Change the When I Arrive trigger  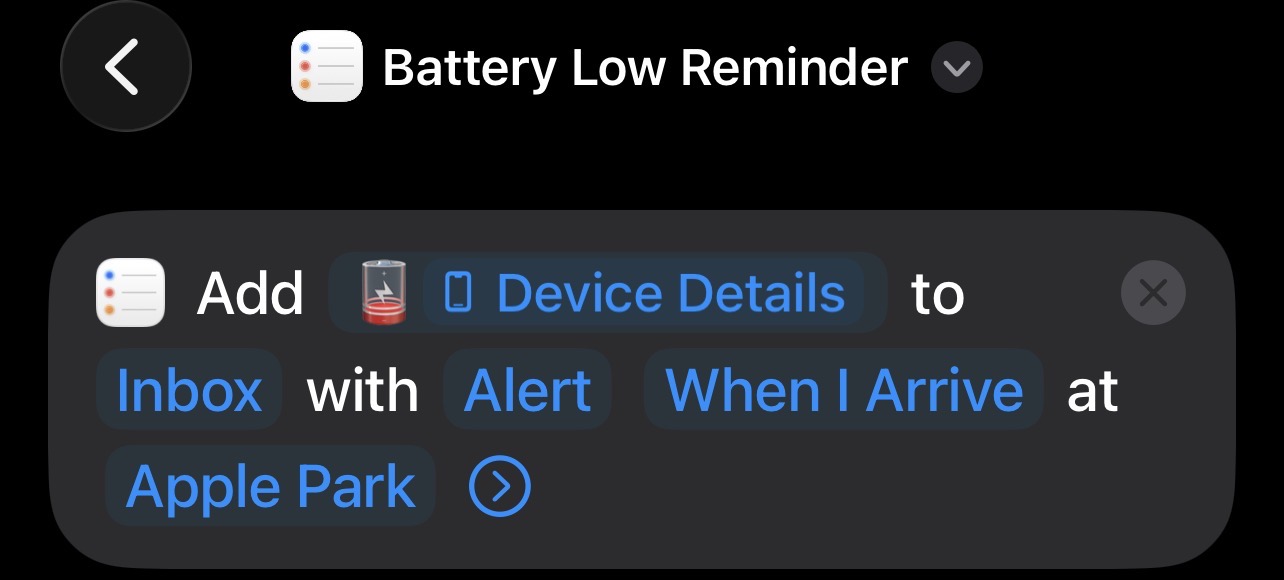(844, 390)
